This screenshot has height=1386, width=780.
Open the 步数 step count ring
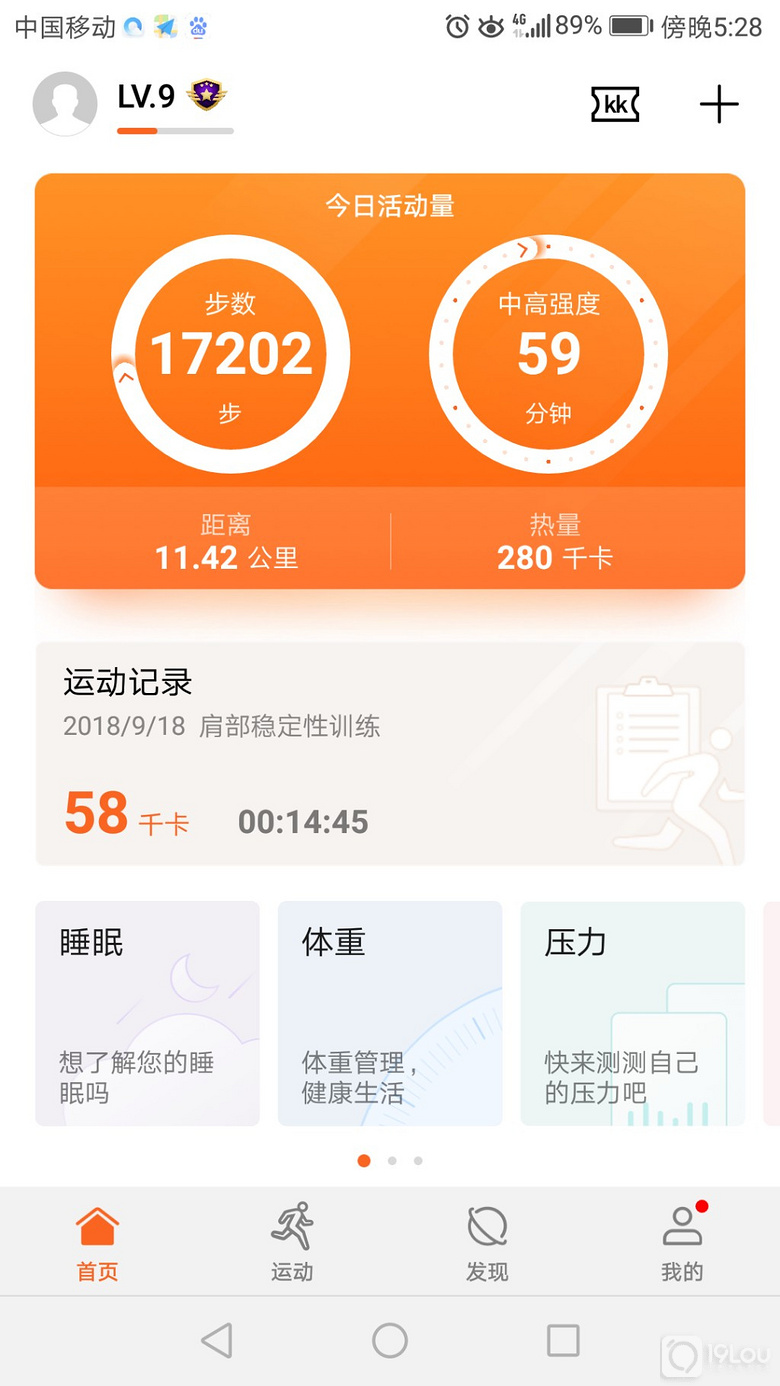click(231, 354)
